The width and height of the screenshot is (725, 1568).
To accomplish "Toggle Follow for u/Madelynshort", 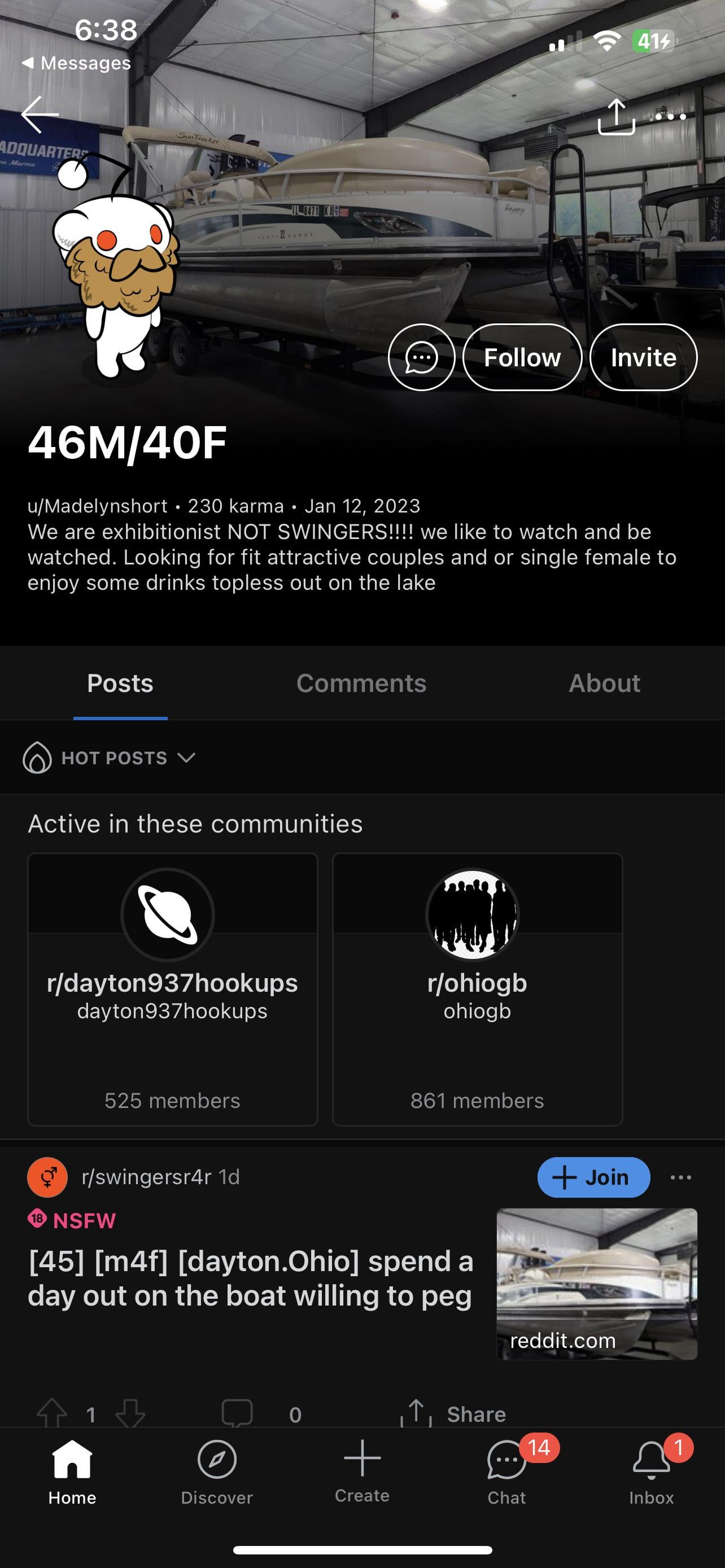I will [522, 357].
